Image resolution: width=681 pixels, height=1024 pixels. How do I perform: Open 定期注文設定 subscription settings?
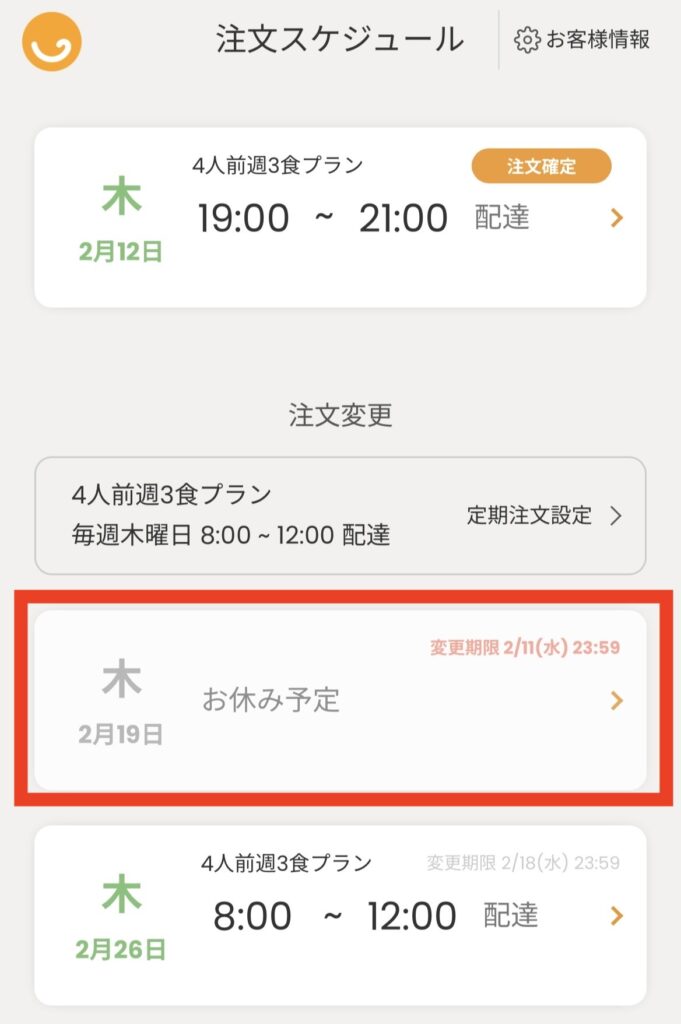point(544,516)
